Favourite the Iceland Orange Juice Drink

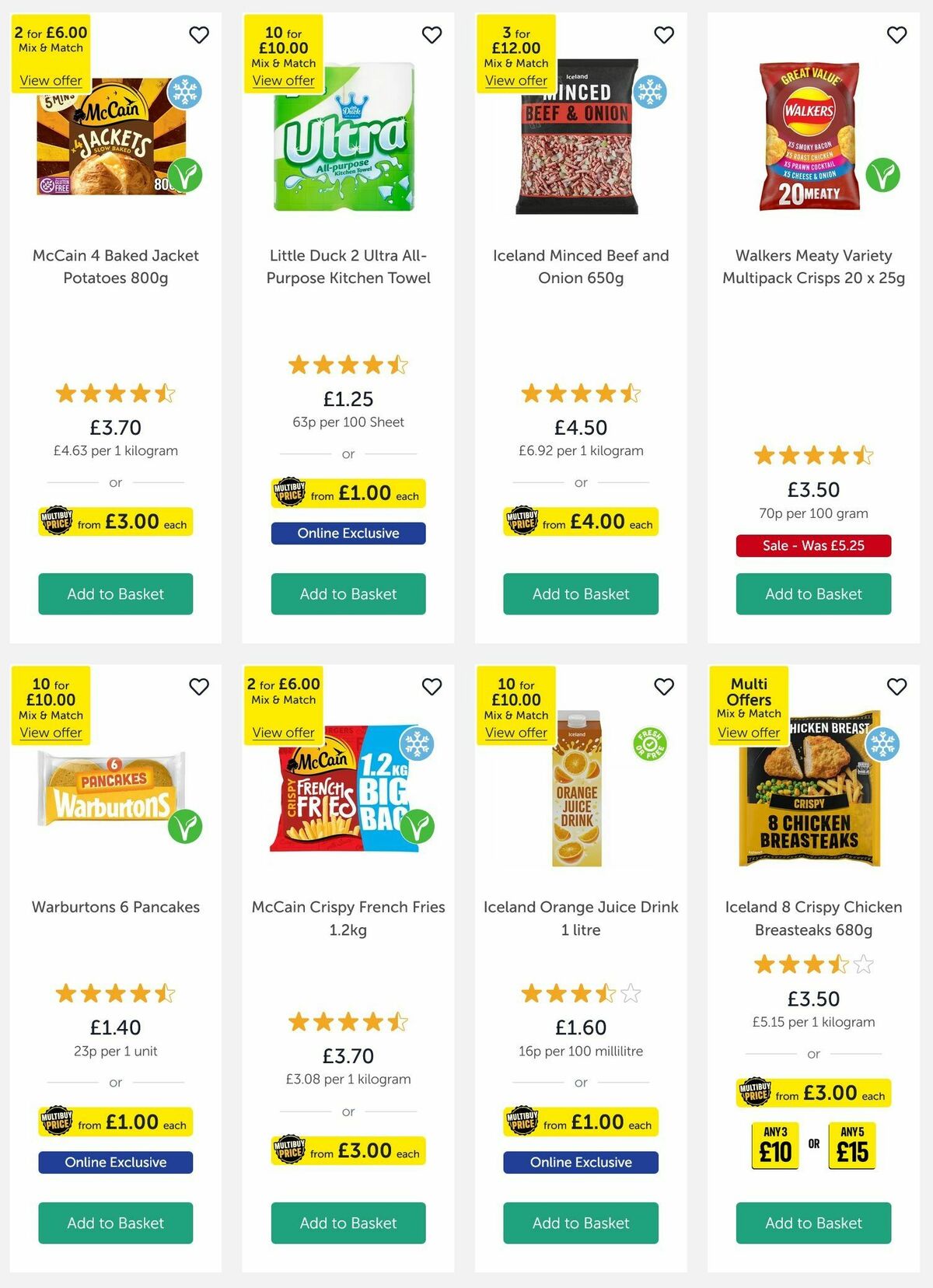pos(664,687)
